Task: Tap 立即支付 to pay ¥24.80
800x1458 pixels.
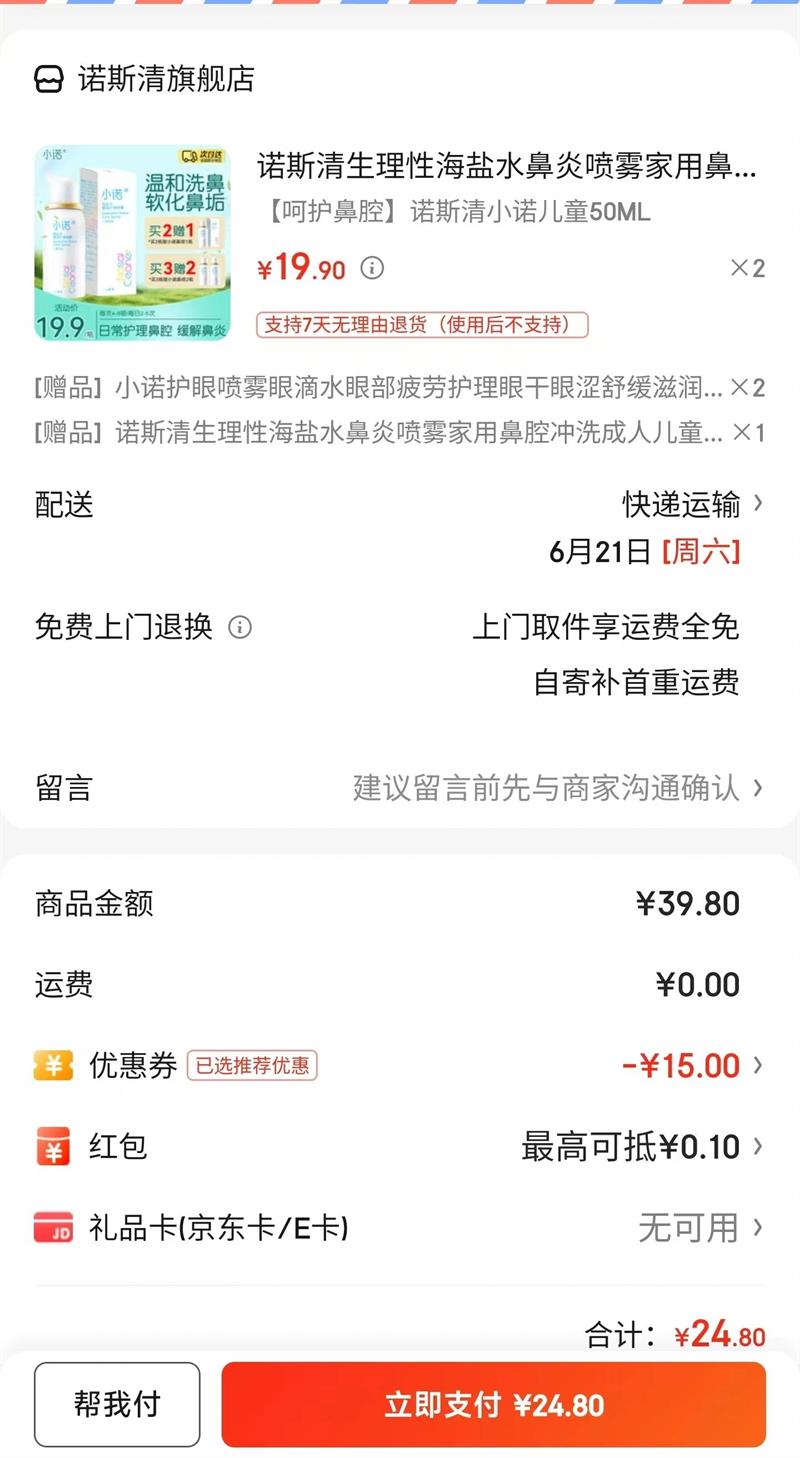Action: [493, 1404]
